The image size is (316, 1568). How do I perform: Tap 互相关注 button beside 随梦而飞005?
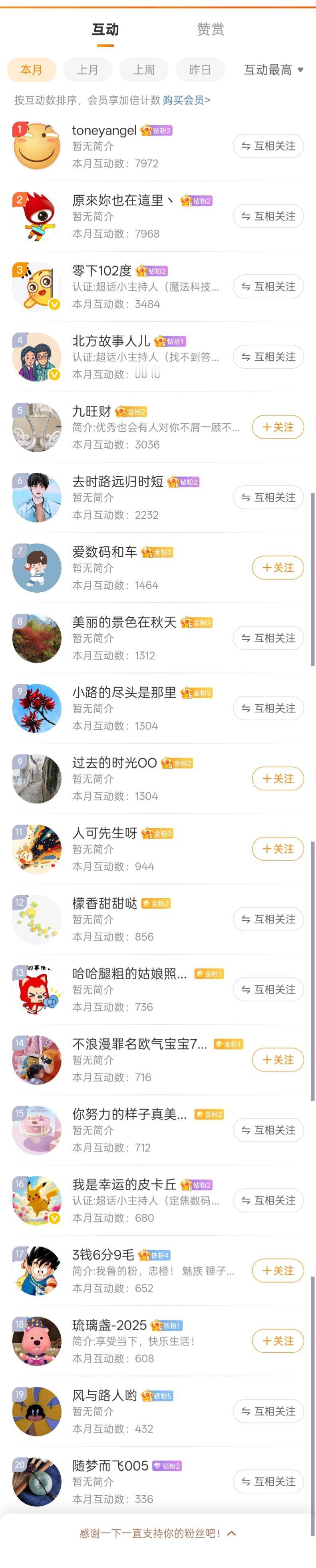(268, 1482)
